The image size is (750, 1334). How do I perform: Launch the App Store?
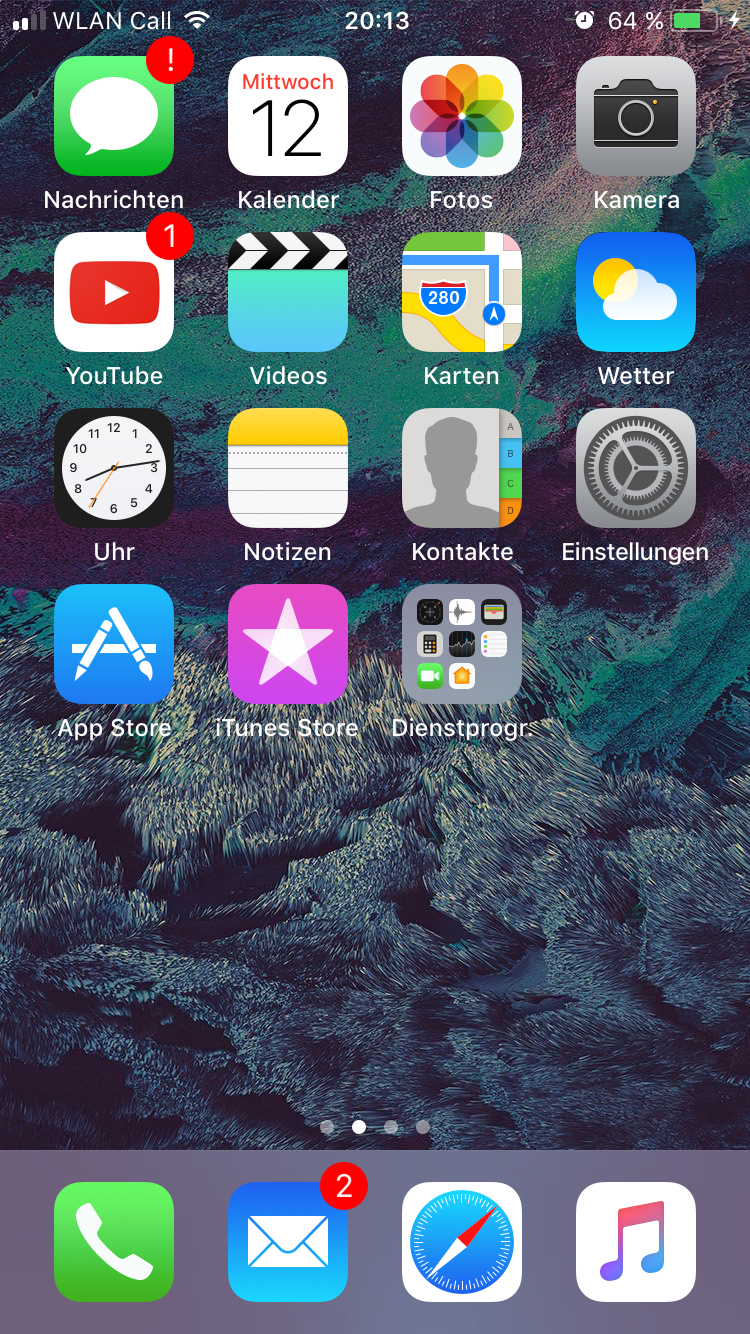114,644
